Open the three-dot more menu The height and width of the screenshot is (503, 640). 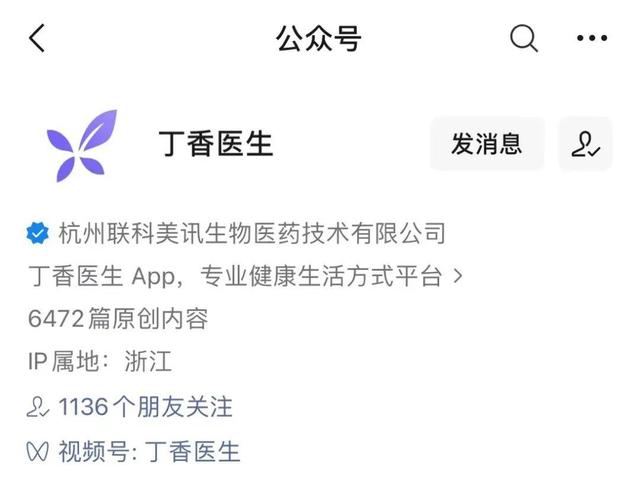click(x=592, y=39)
